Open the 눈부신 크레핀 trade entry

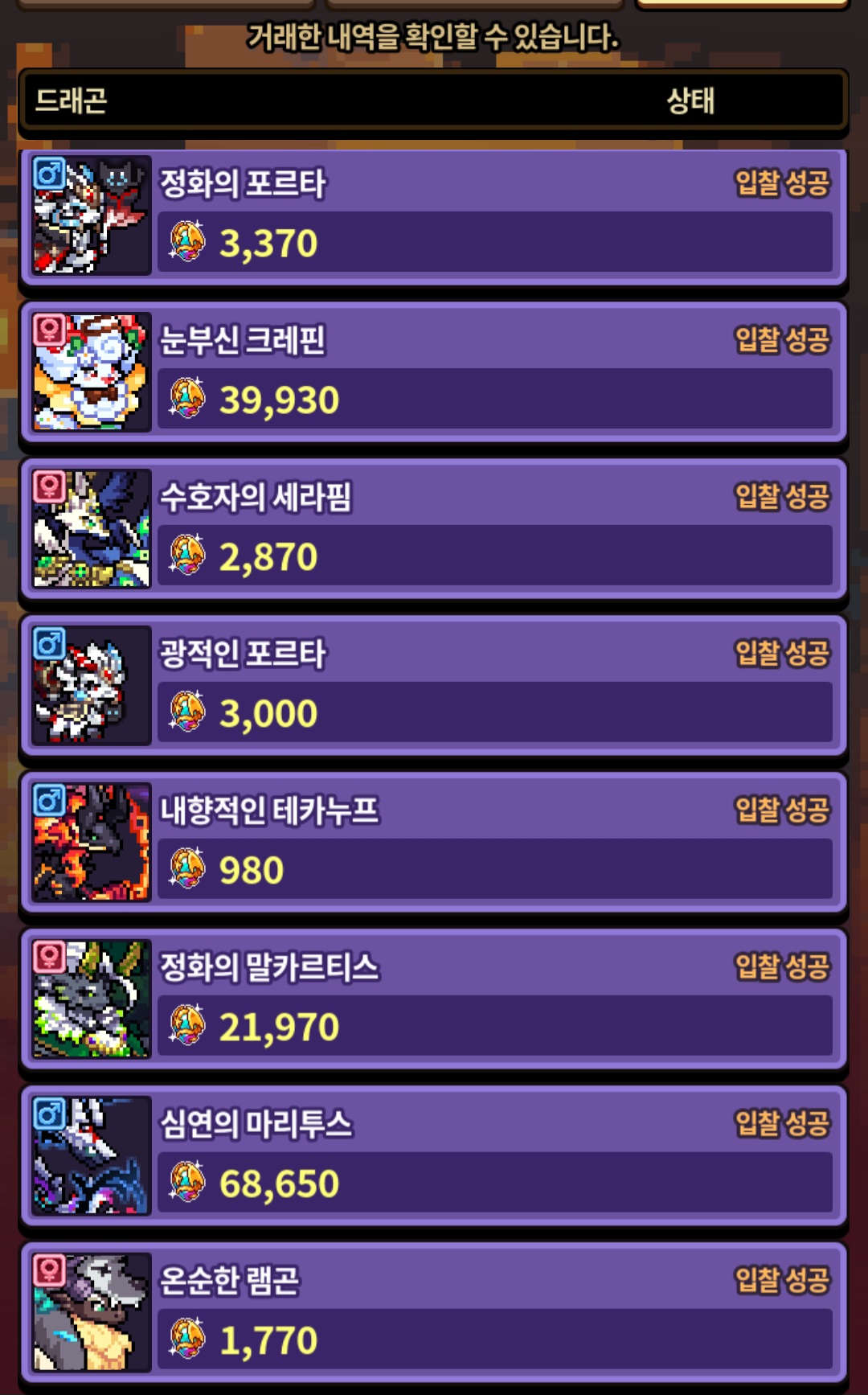pos(434,372)
